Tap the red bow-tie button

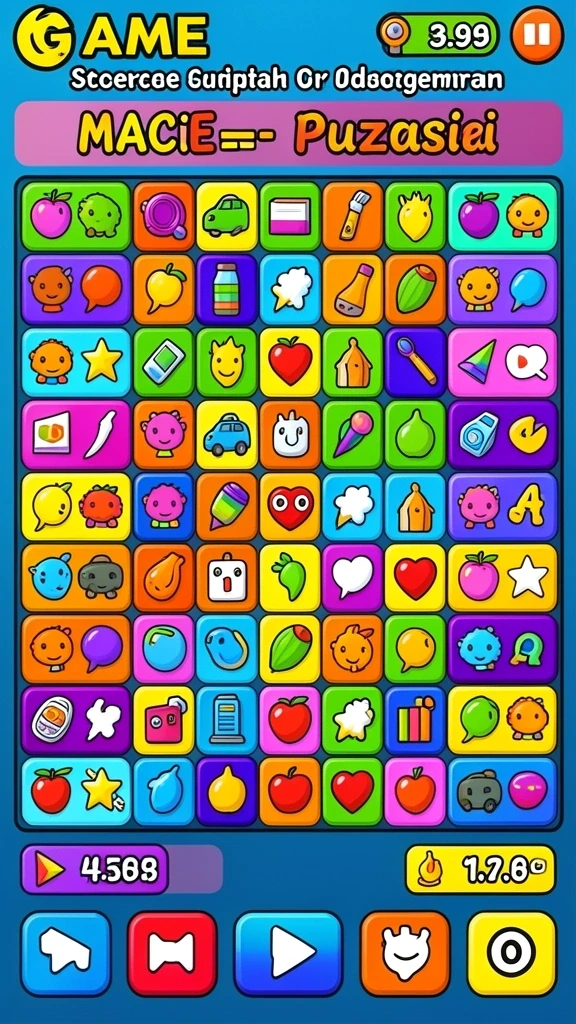172,953
